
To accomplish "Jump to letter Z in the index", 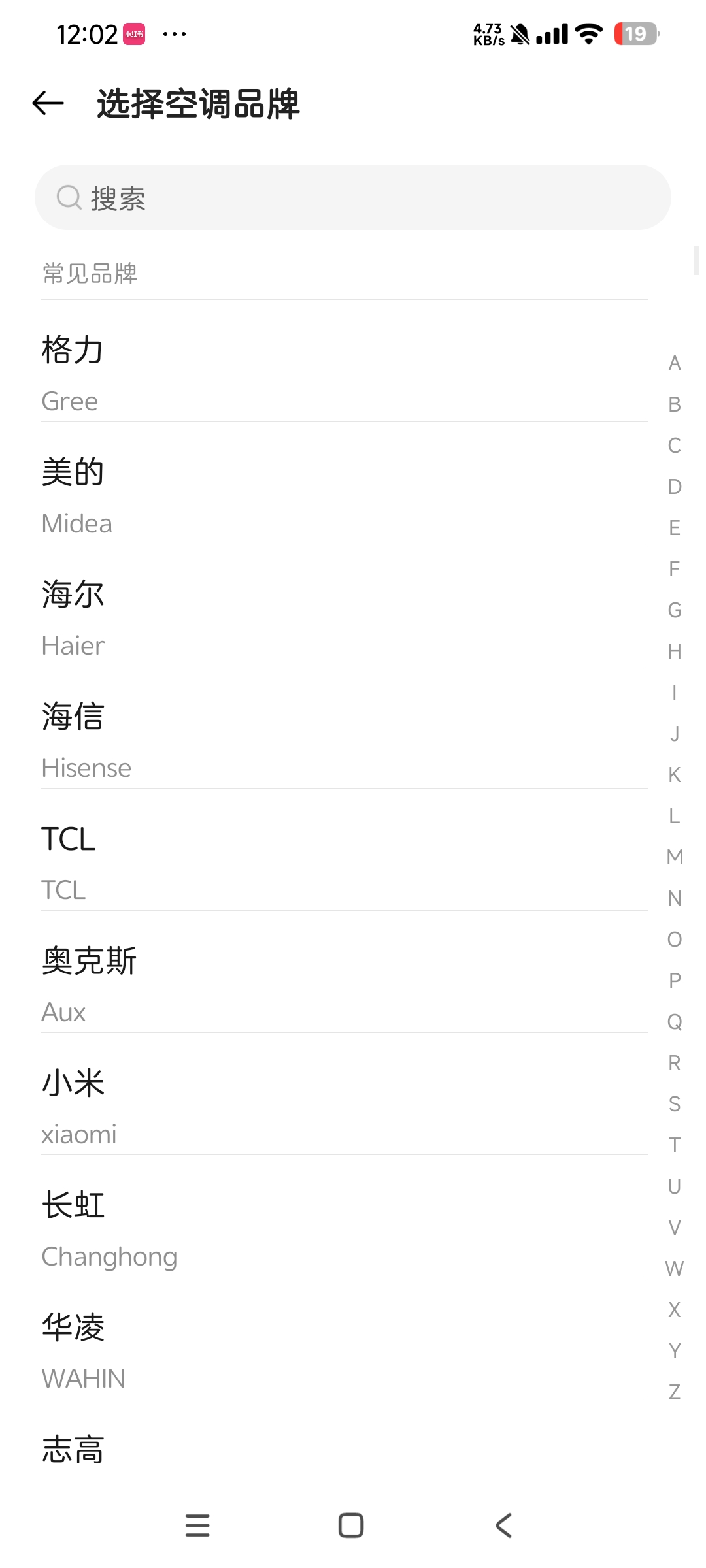I will click(x=675, y=1392).
